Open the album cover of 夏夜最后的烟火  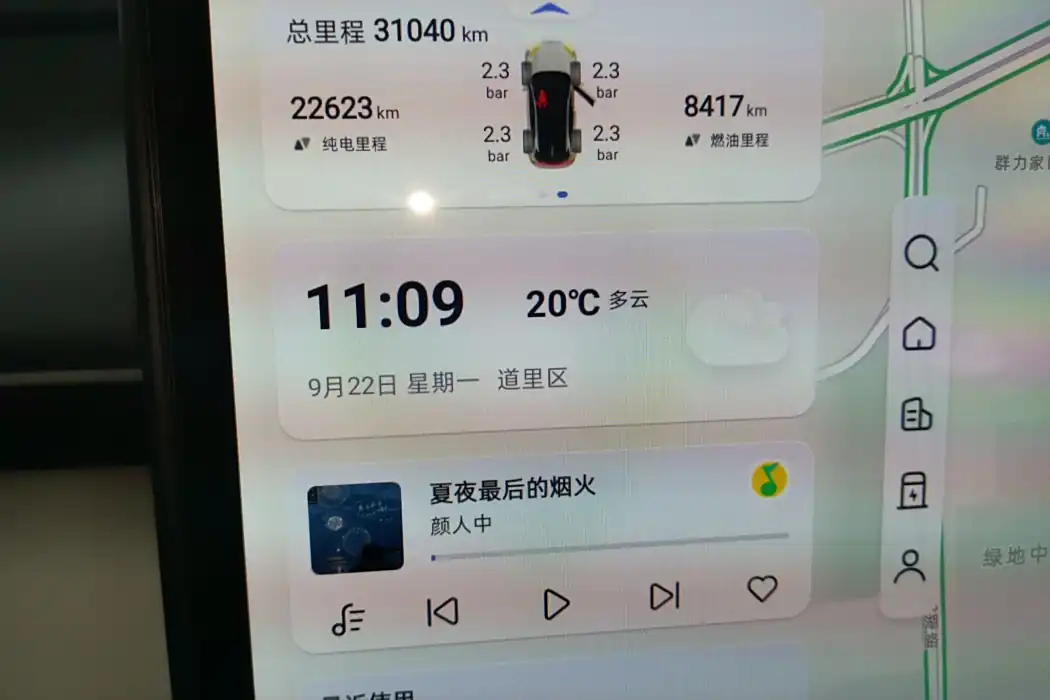pyautogui.click(x=356, y=528)
